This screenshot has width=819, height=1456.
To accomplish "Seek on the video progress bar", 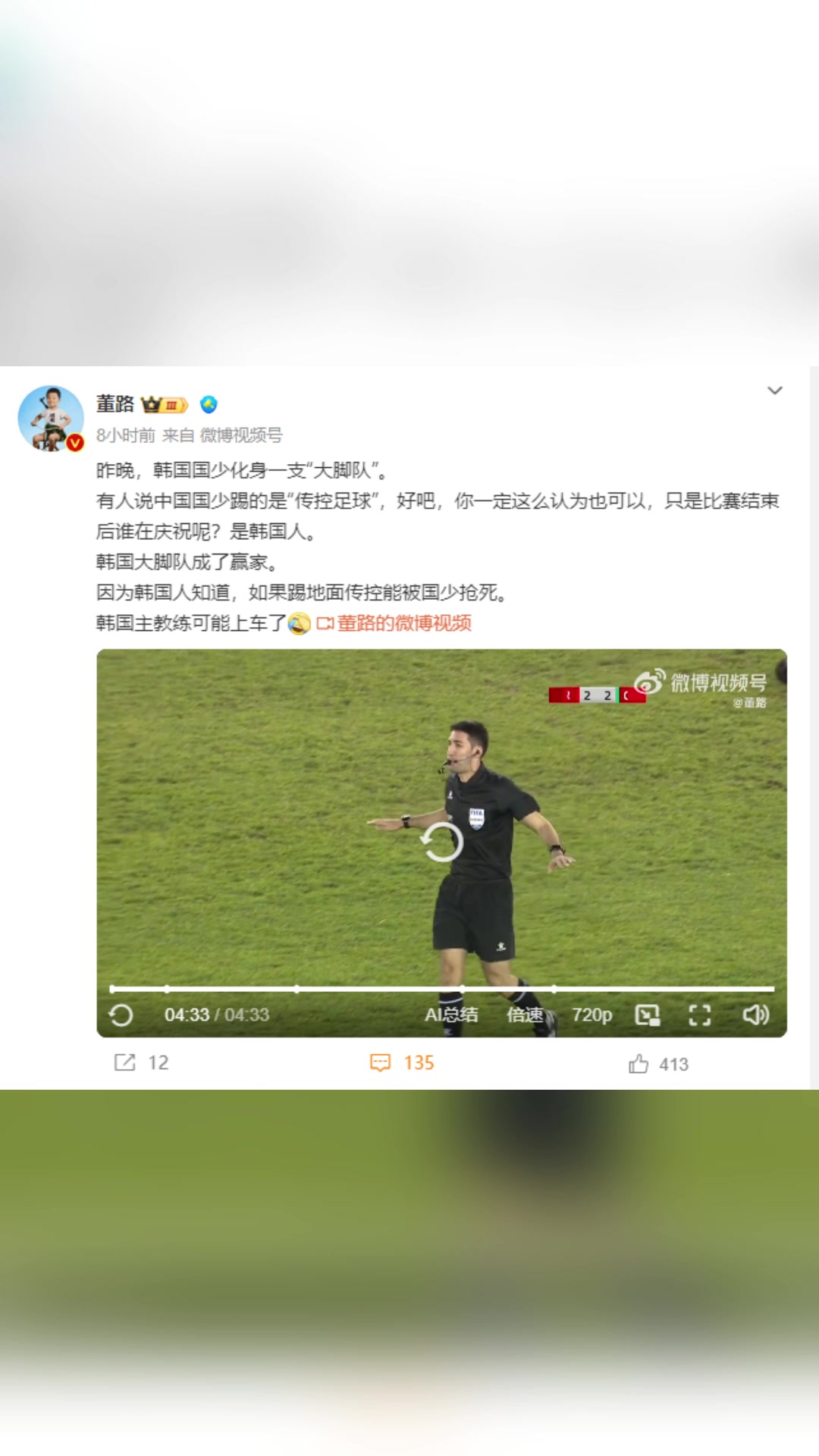I will 441,989.
